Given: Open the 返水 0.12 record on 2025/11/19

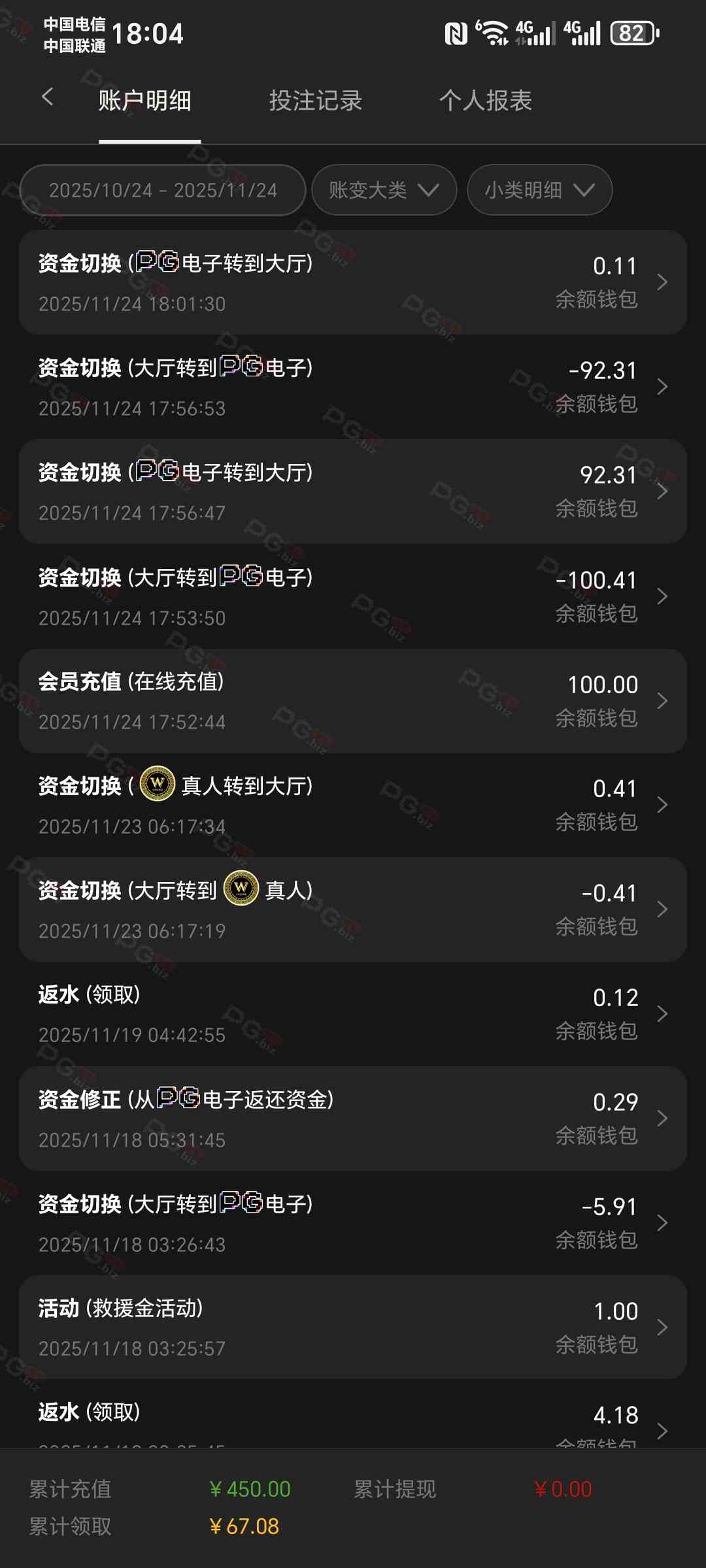Looking at the screenshot, I should click(353, 1014).
